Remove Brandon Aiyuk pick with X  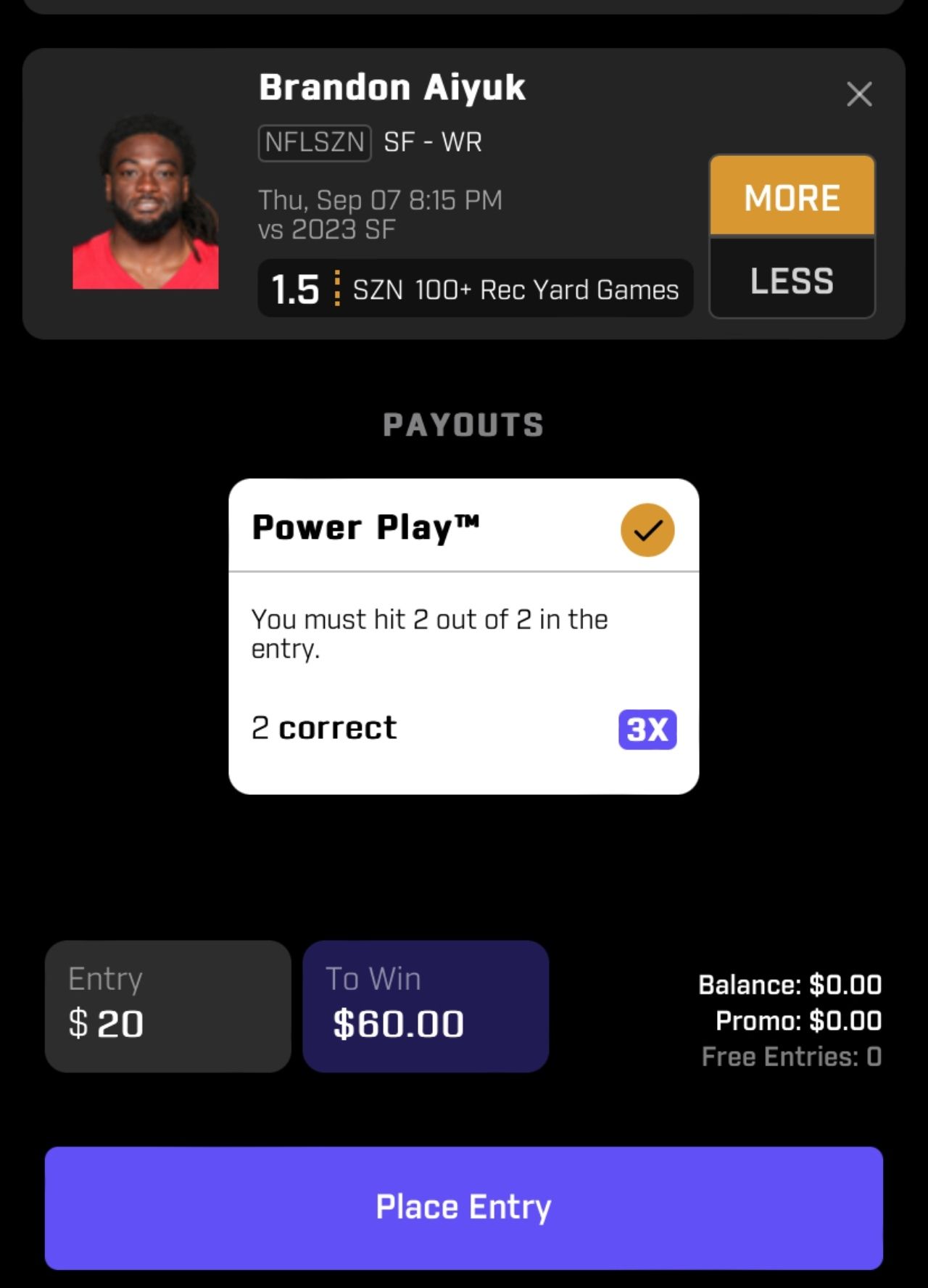859,94
